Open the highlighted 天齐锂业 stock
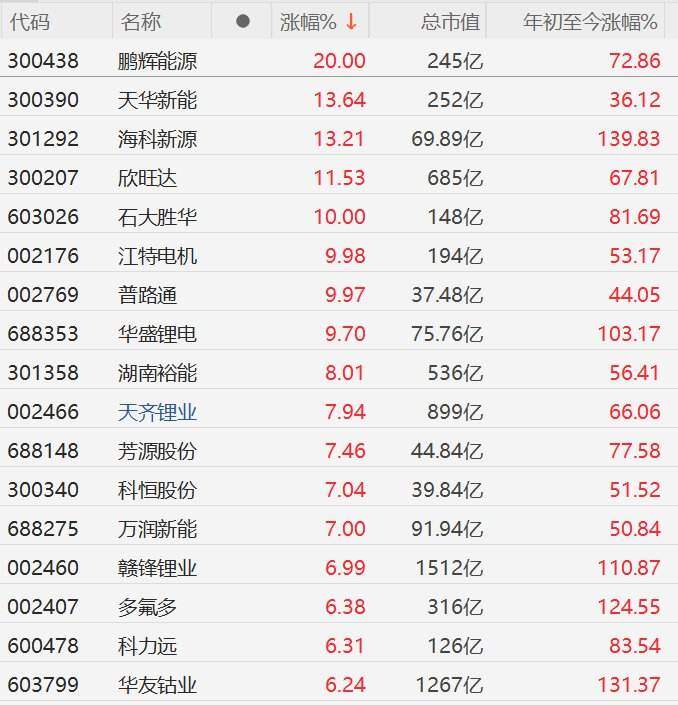The height and width of the screenshot is (705, 678). 157,411
